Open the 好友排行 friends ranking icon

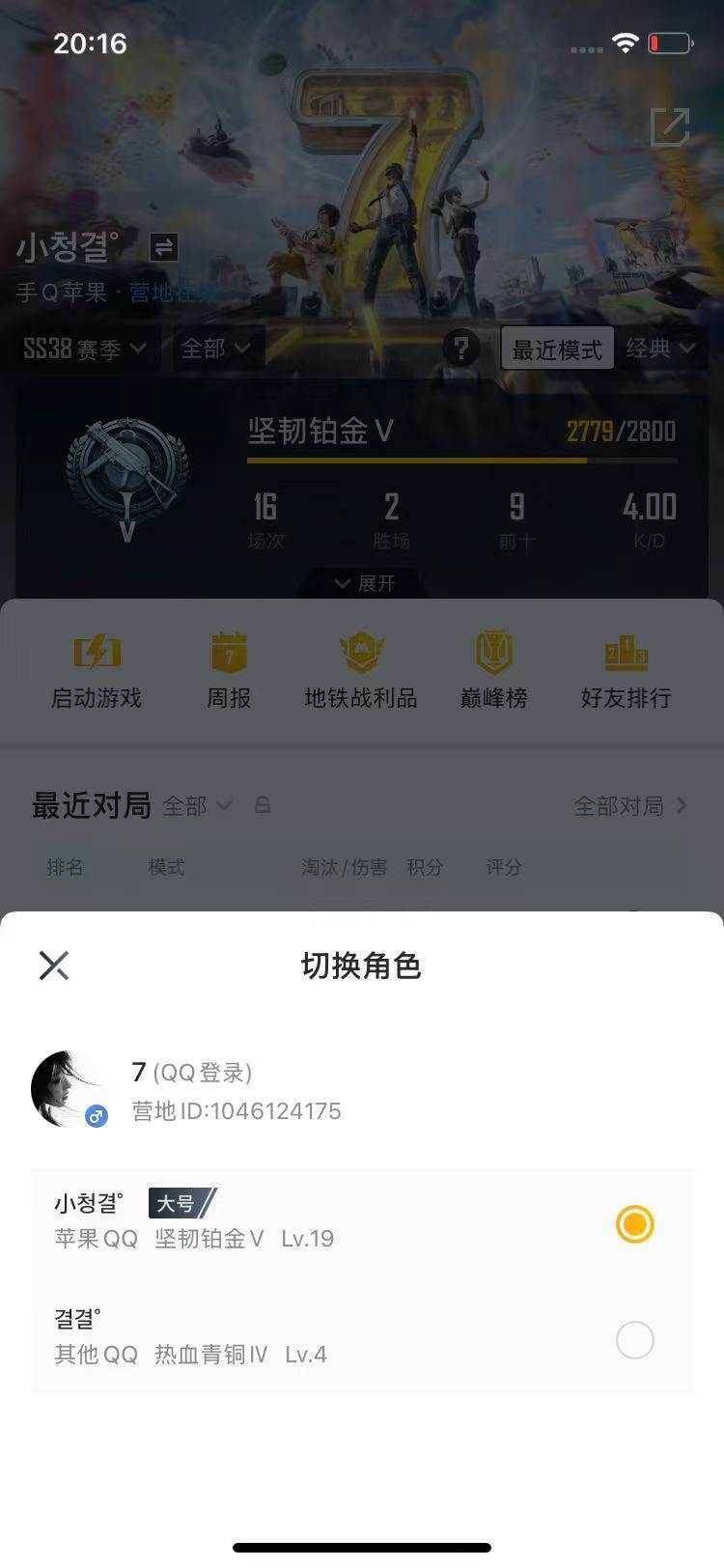pyautogui.click(x=625, y=669)
